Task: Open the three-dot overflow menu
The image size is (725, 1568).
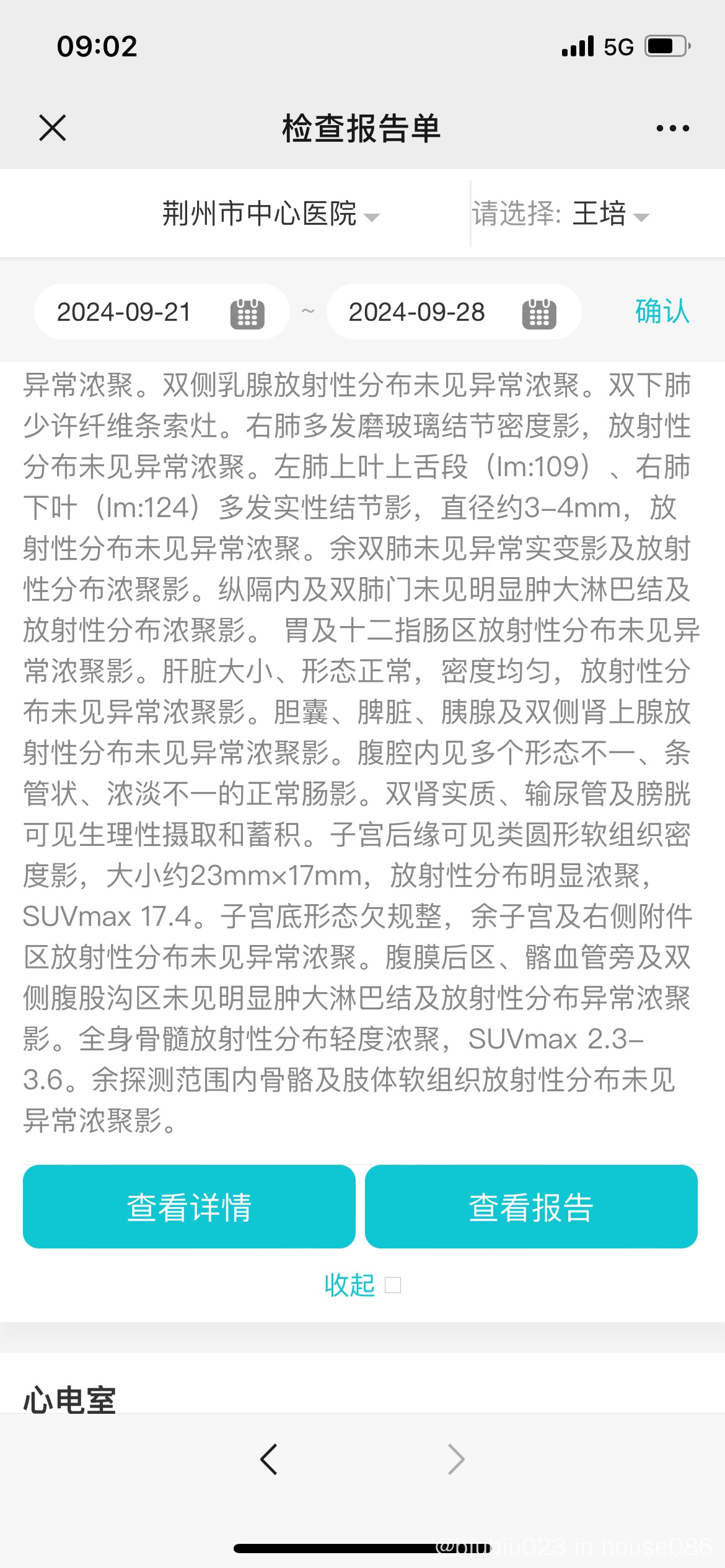Action: [672, 128]
